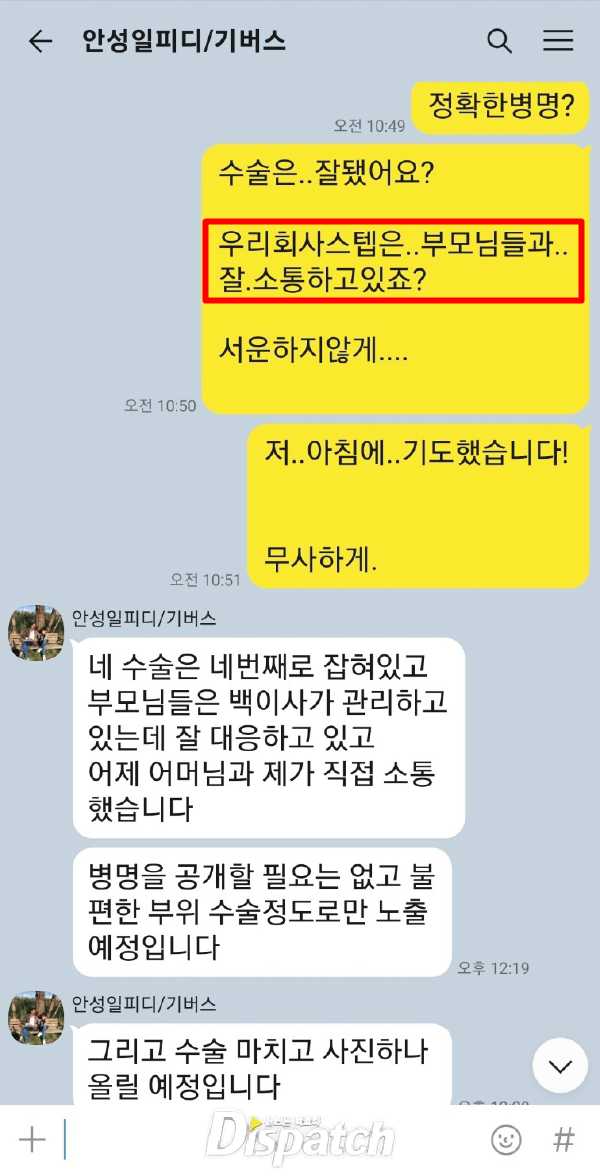View profile picture beside '네 수술은 네번째로' message

click(x=36, y=632)
